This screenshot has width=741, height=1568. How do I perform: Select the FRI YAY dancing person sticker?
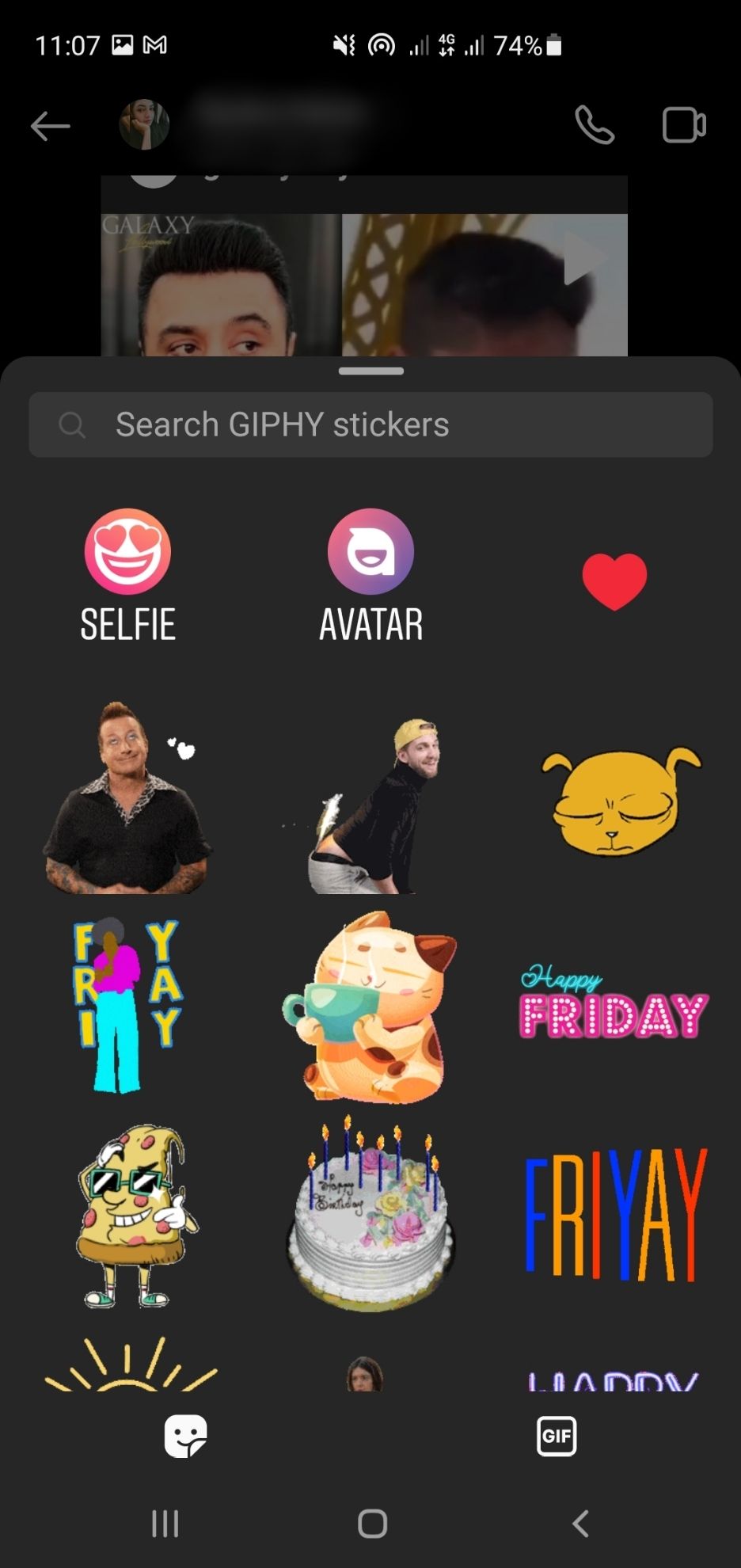pos(128,1006)
